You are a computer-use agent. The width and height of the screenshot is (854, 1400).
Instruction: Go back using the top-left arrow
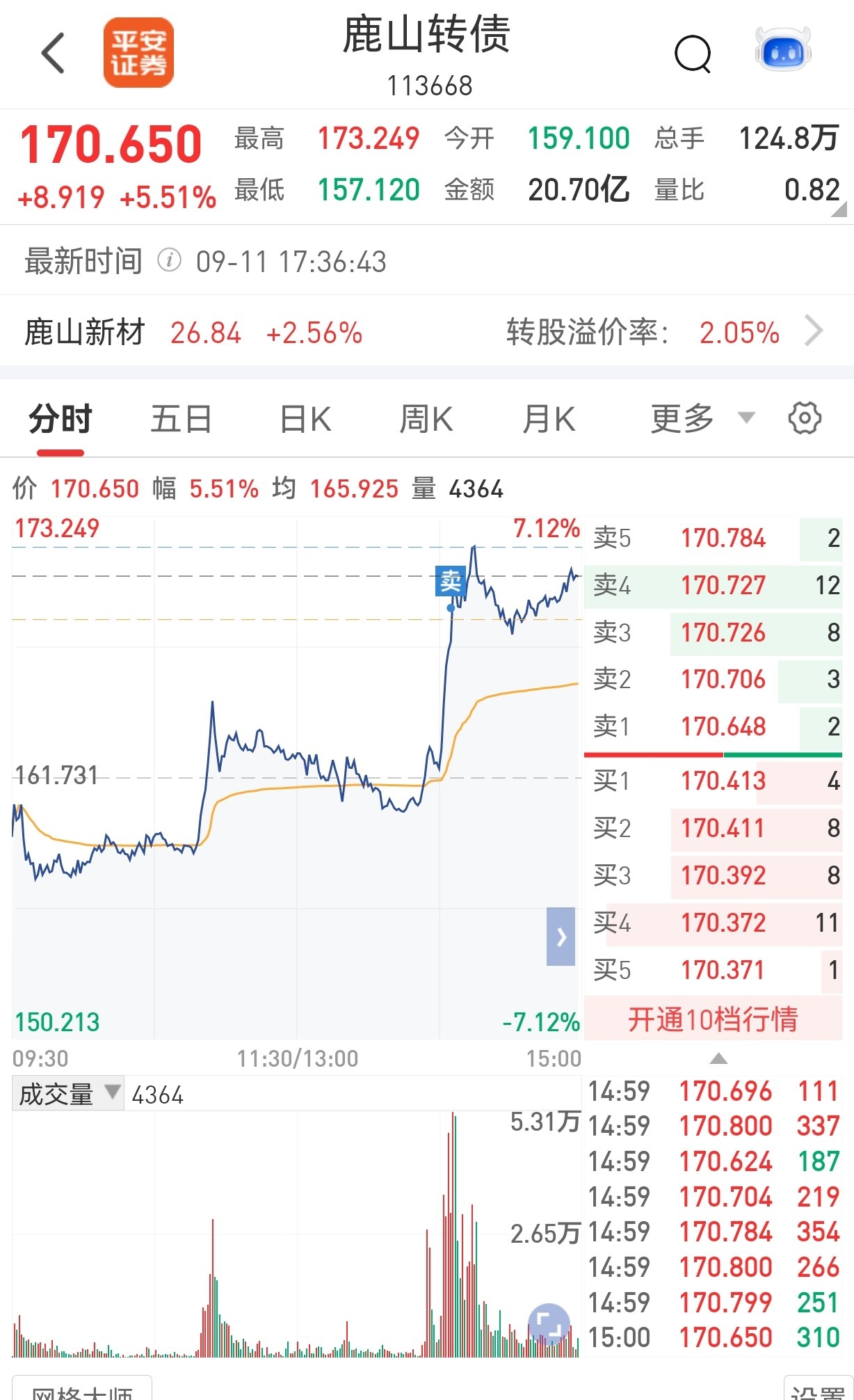53,53
